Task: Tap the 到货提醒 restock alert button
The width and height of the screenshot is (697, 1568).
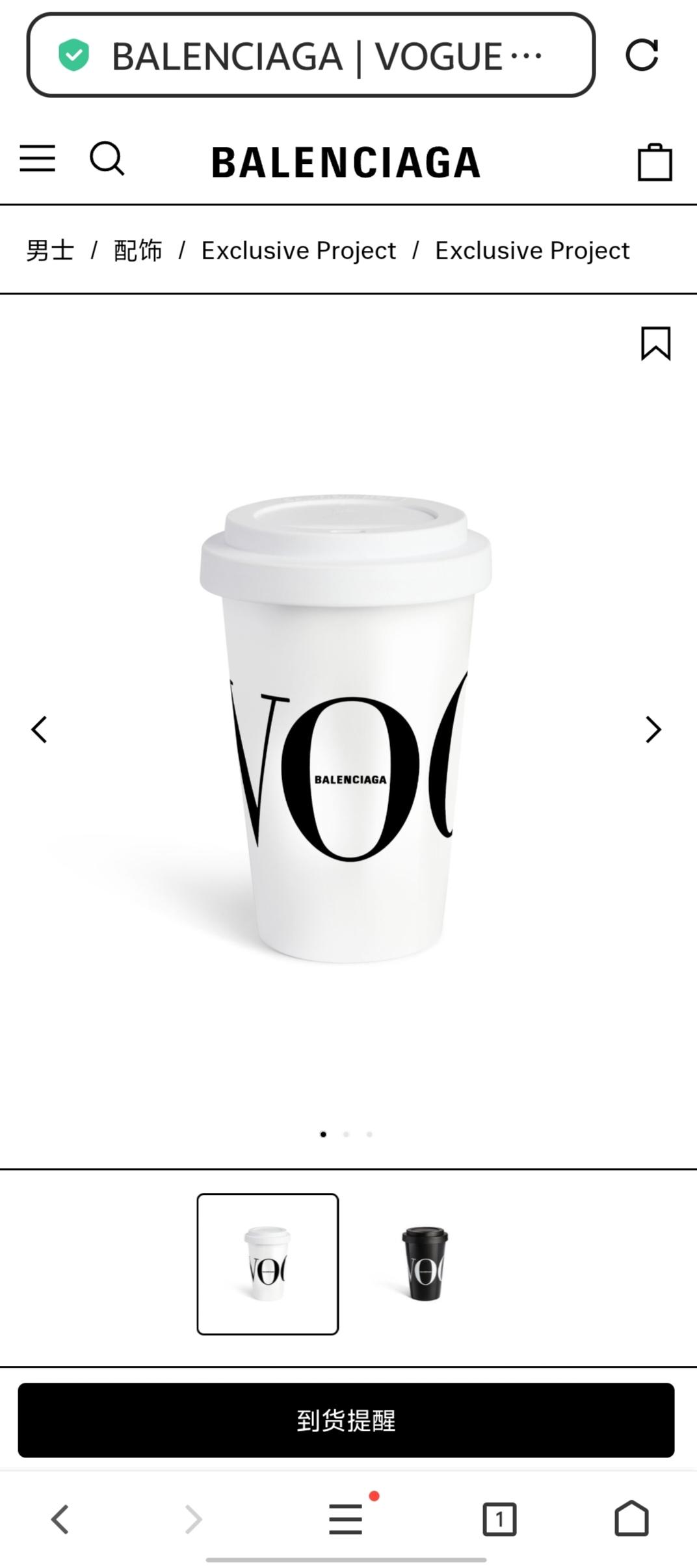Action: point(346,1420)
